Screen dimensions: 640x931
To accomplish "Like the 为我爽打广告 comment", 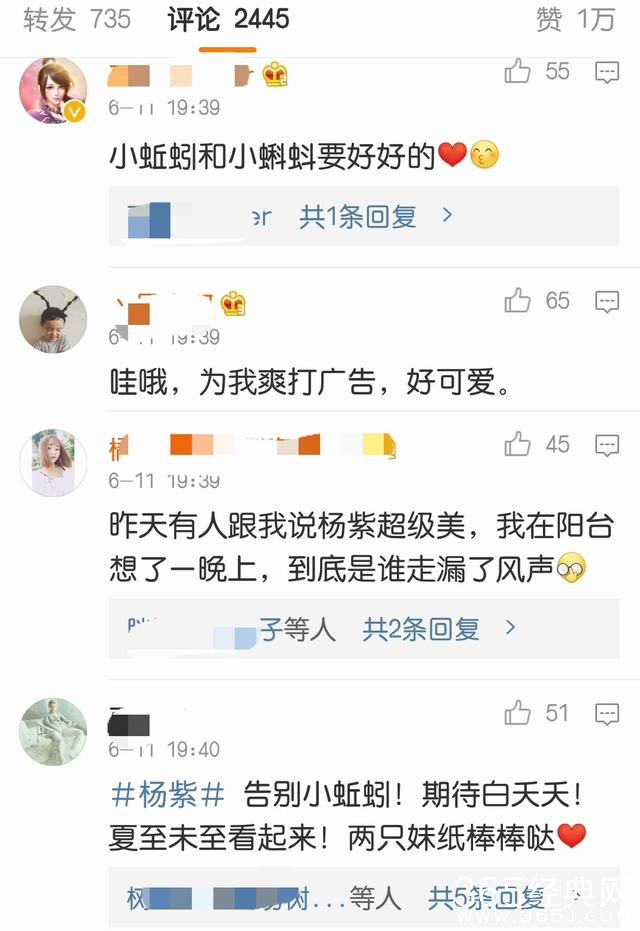I will (x=518, y=301).
